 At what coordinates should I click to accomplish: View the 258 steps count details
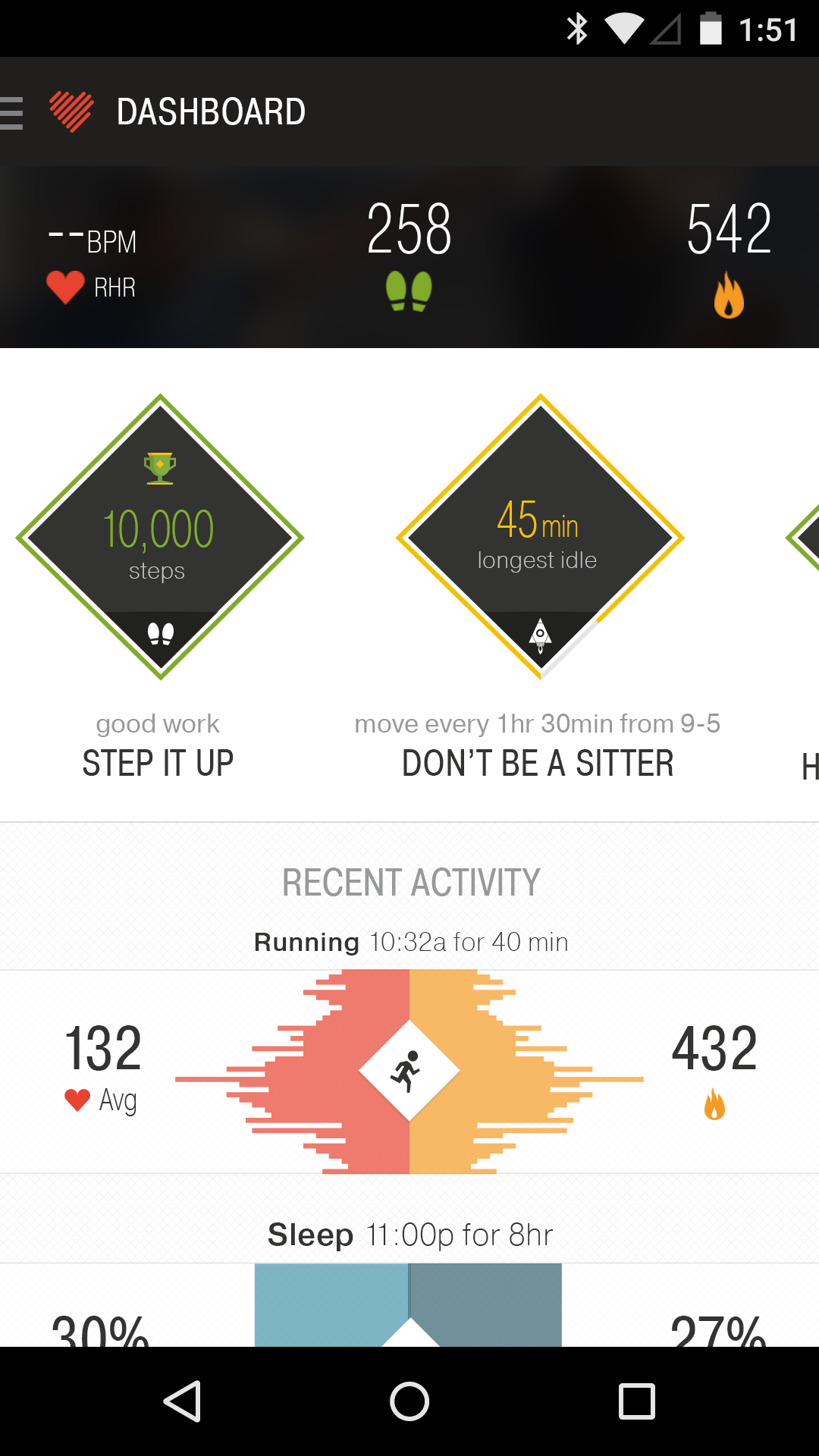(409, 254)
